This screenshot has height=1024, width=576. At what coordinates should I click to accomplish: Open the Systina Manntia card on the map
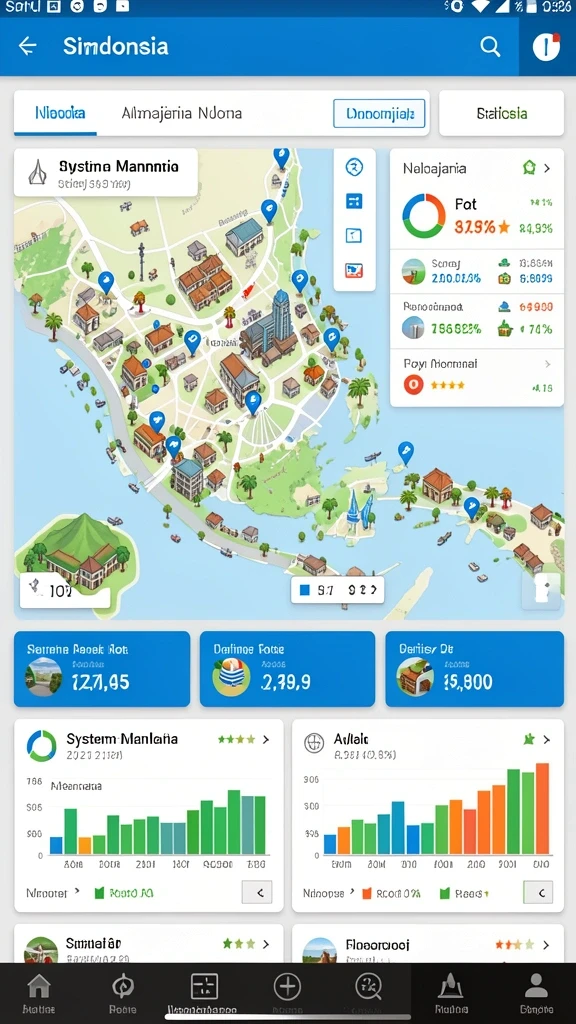(106, 172)
